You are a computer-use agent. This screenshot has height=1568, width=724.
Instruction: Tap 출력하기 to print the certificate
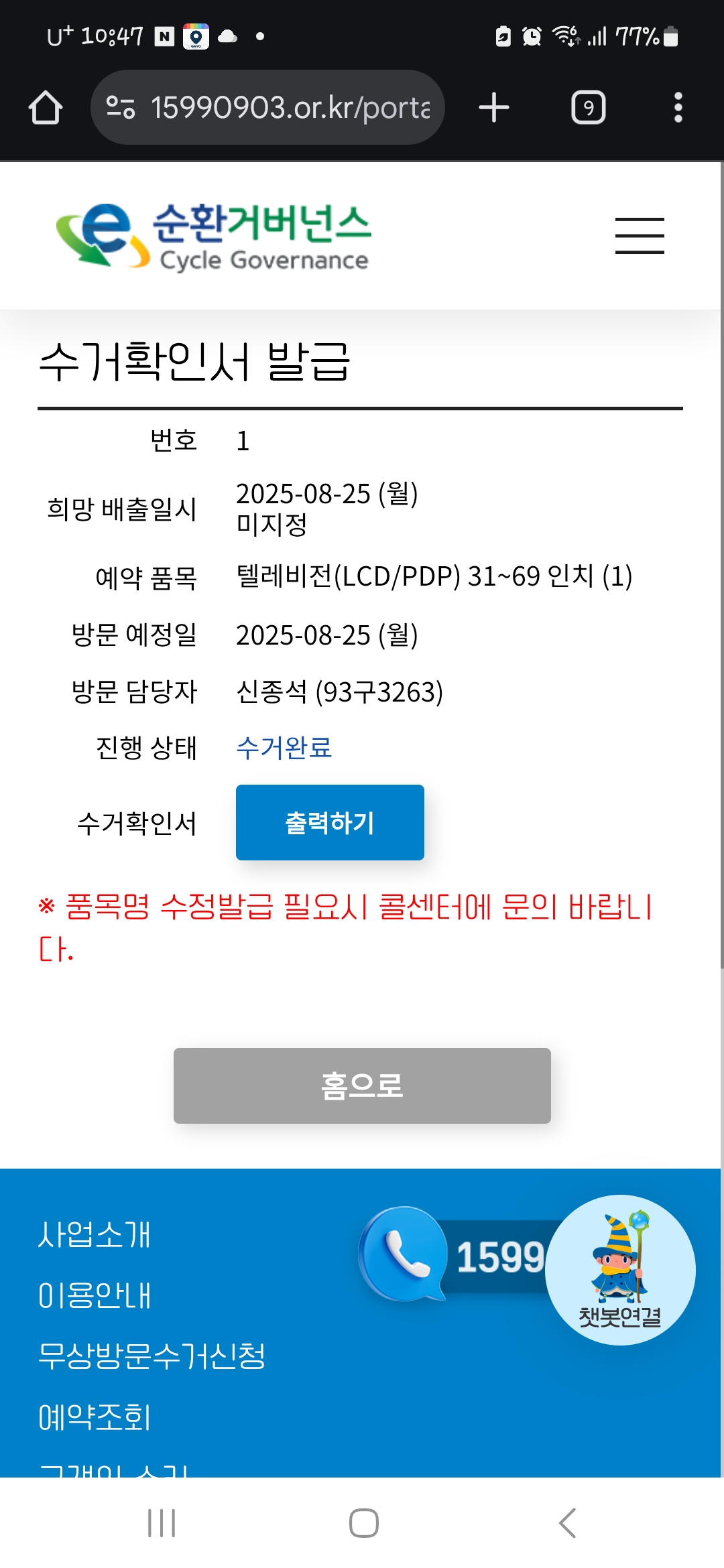(330, 822)
